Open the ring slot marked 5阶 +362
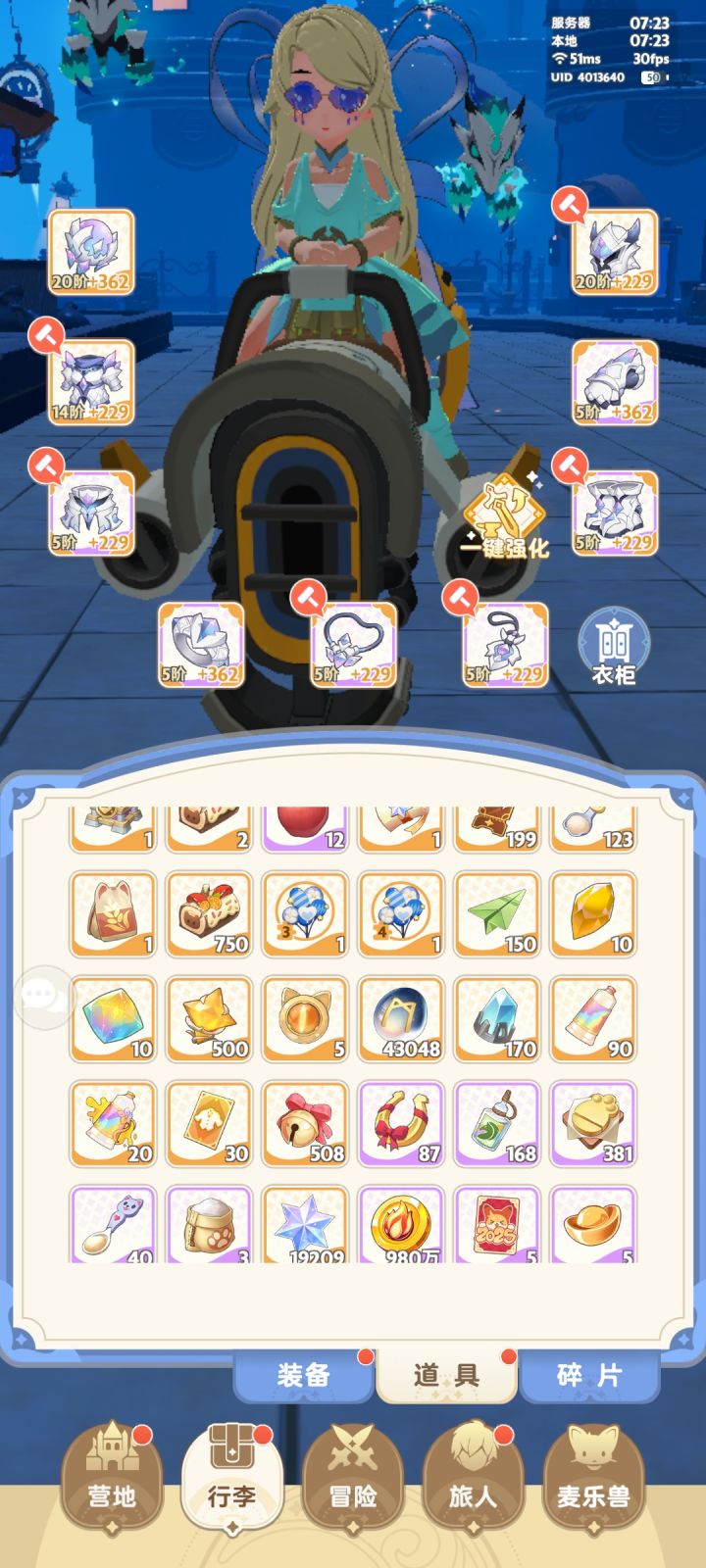This screenshot has height=1568, width=706. (x=198, y=645)
